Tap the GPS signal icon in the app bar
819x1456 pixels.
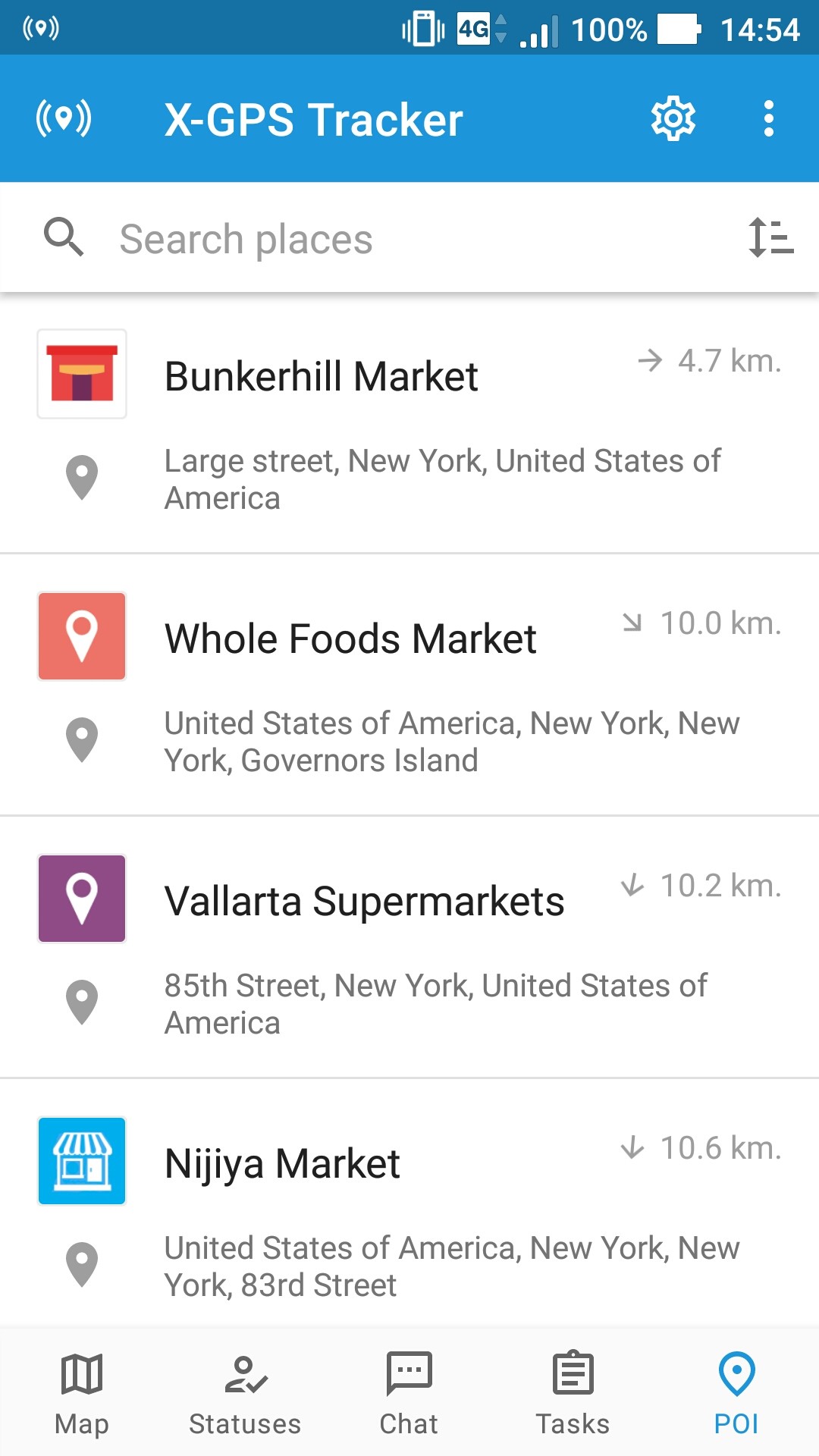pos(63,118)
